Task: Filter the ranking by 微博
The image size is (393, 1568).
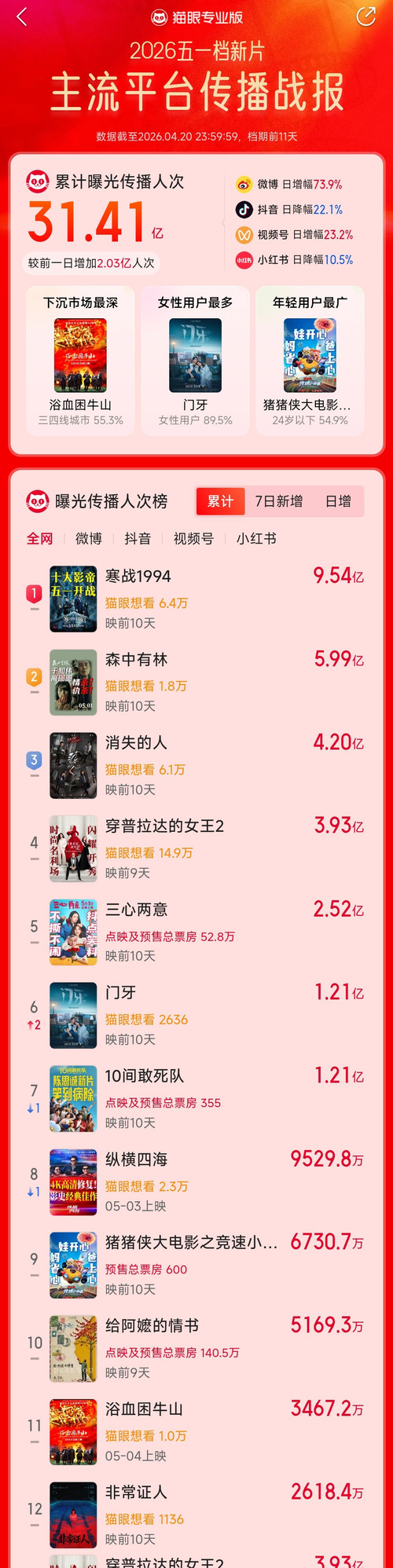Action: pyautogui.click(x=89, y=538)
